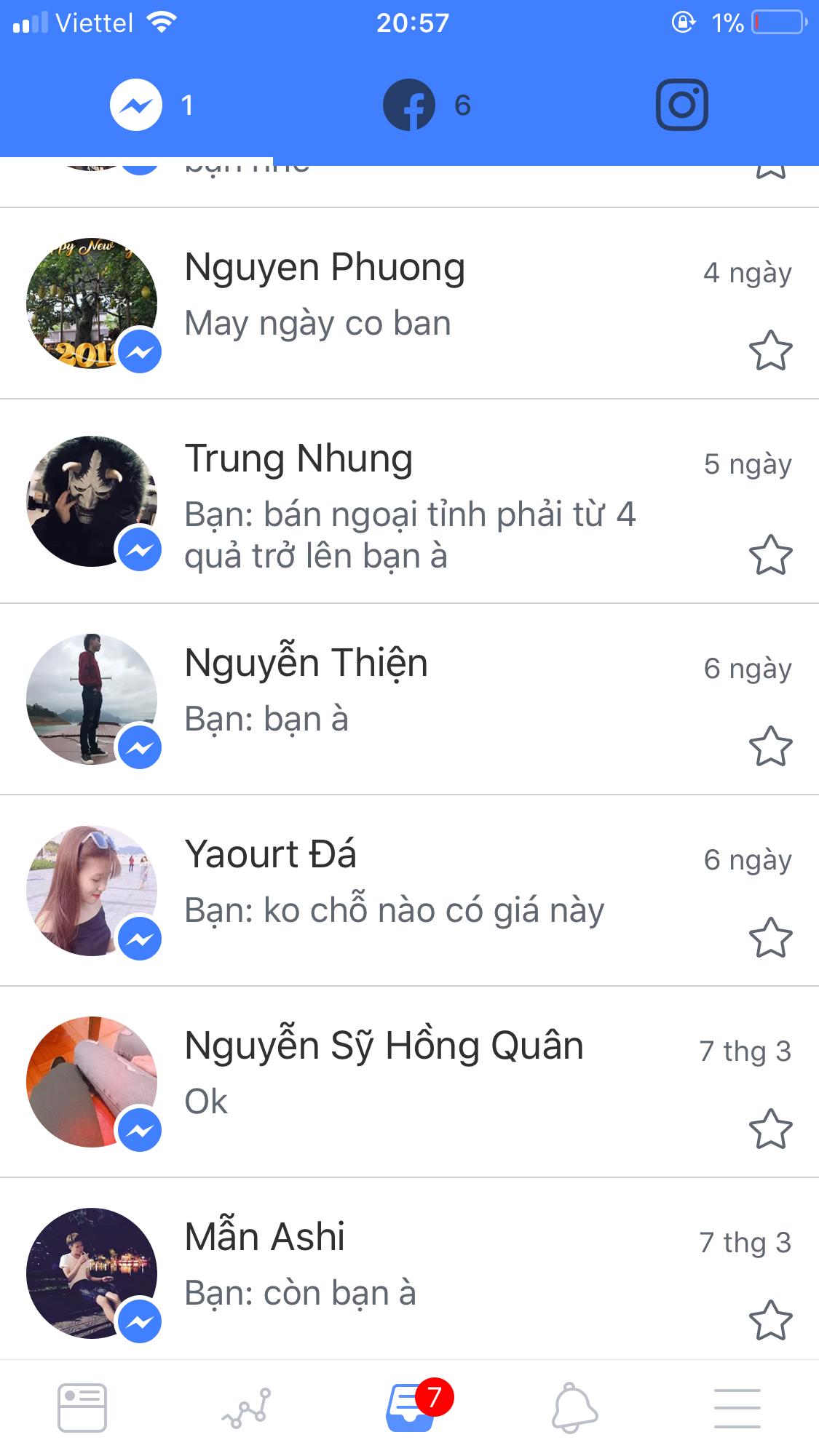Star the Mẫn Ashi conversation
The height and width of the screenshot is (1456, 819).
tap(770, 1321)
